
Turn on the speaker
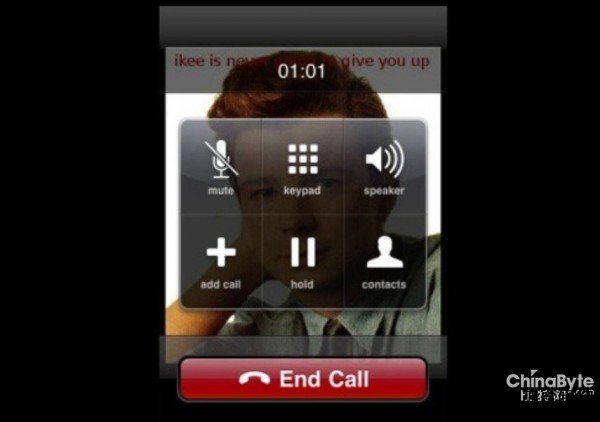(x=384, y=166)
